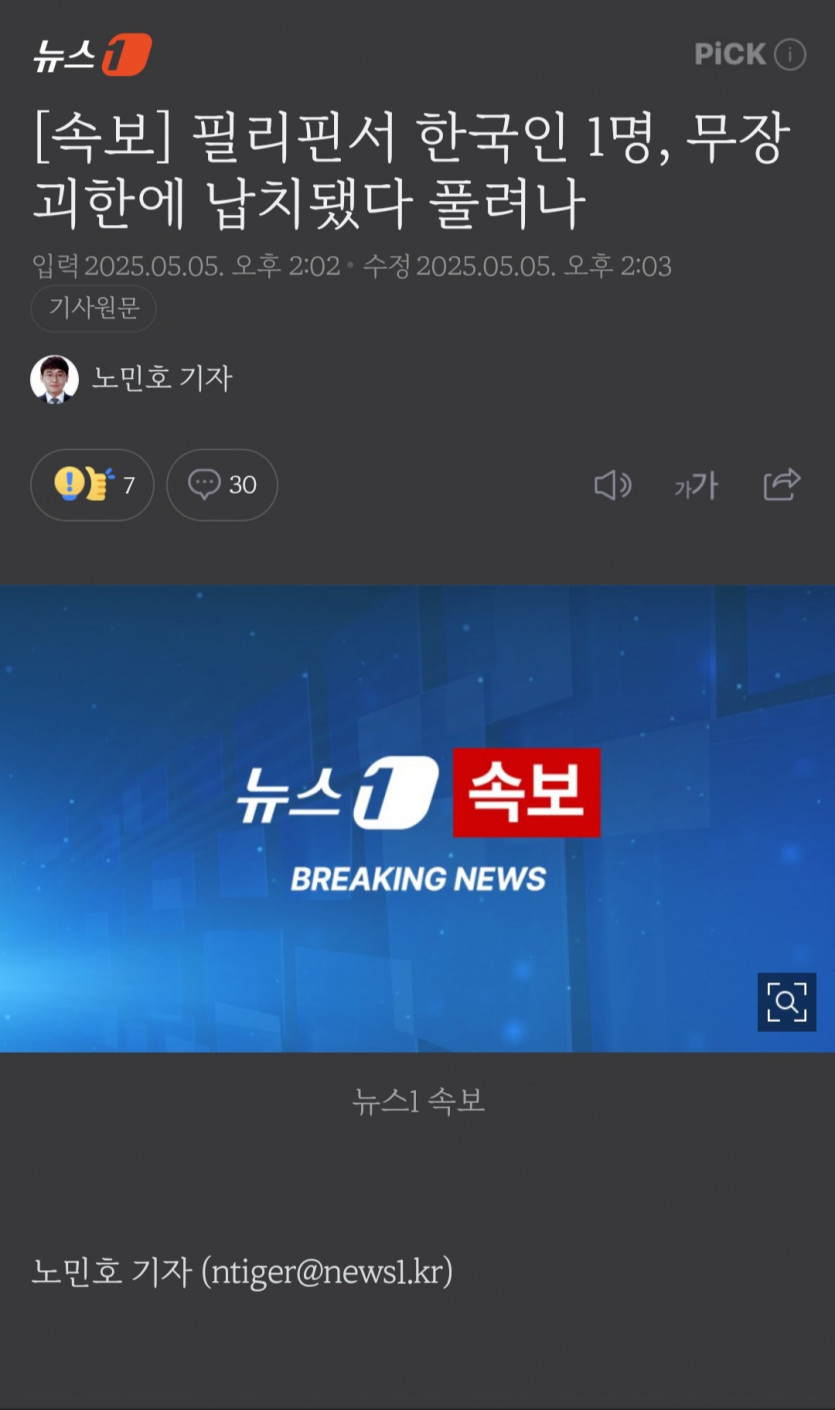The height and width of the screenshot is (1410, 835).
Task: Change the font size with the 가가 icon
Action: (x=696, y=486)
